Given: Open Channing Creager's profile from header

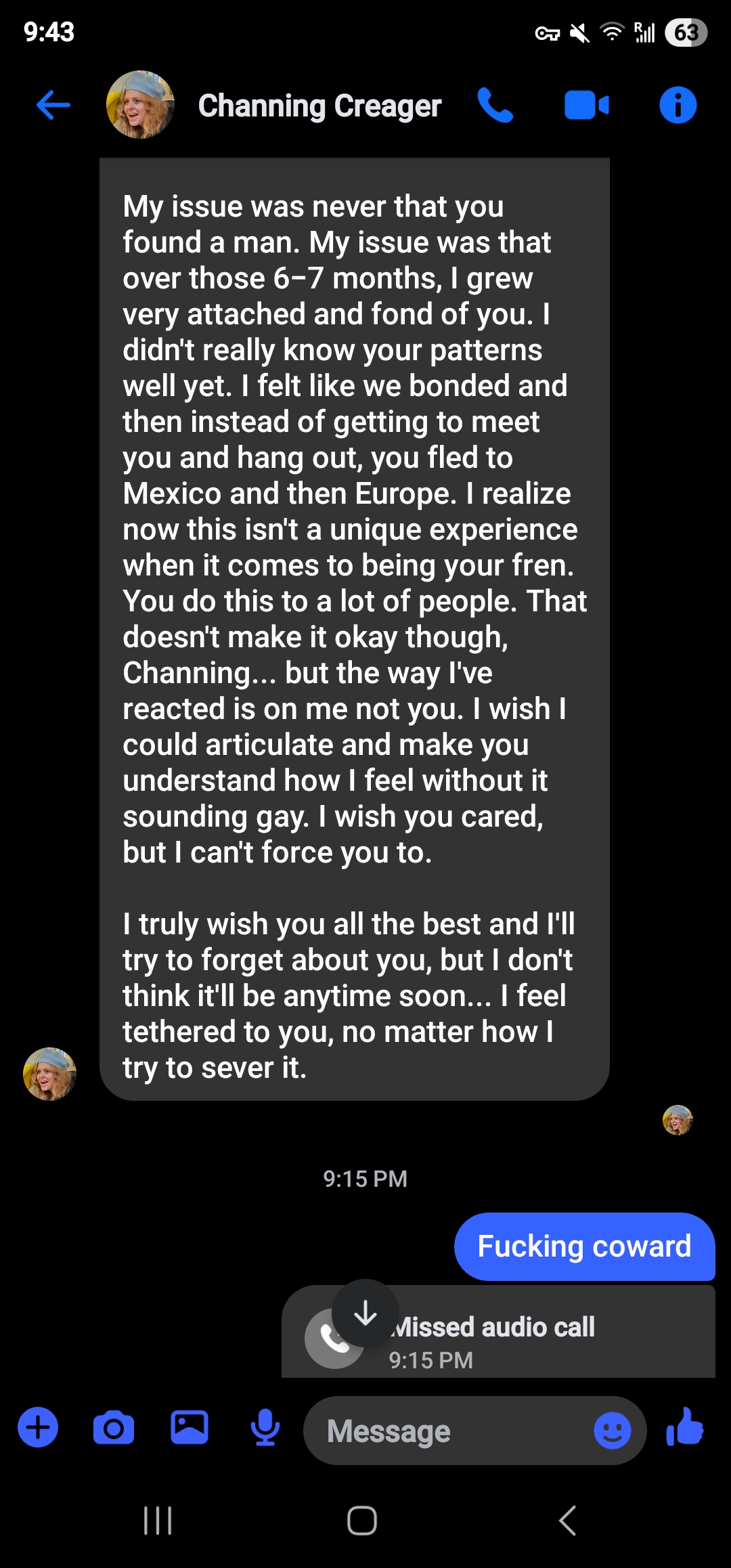Looking at the screenshot, I should coord(319,106).
